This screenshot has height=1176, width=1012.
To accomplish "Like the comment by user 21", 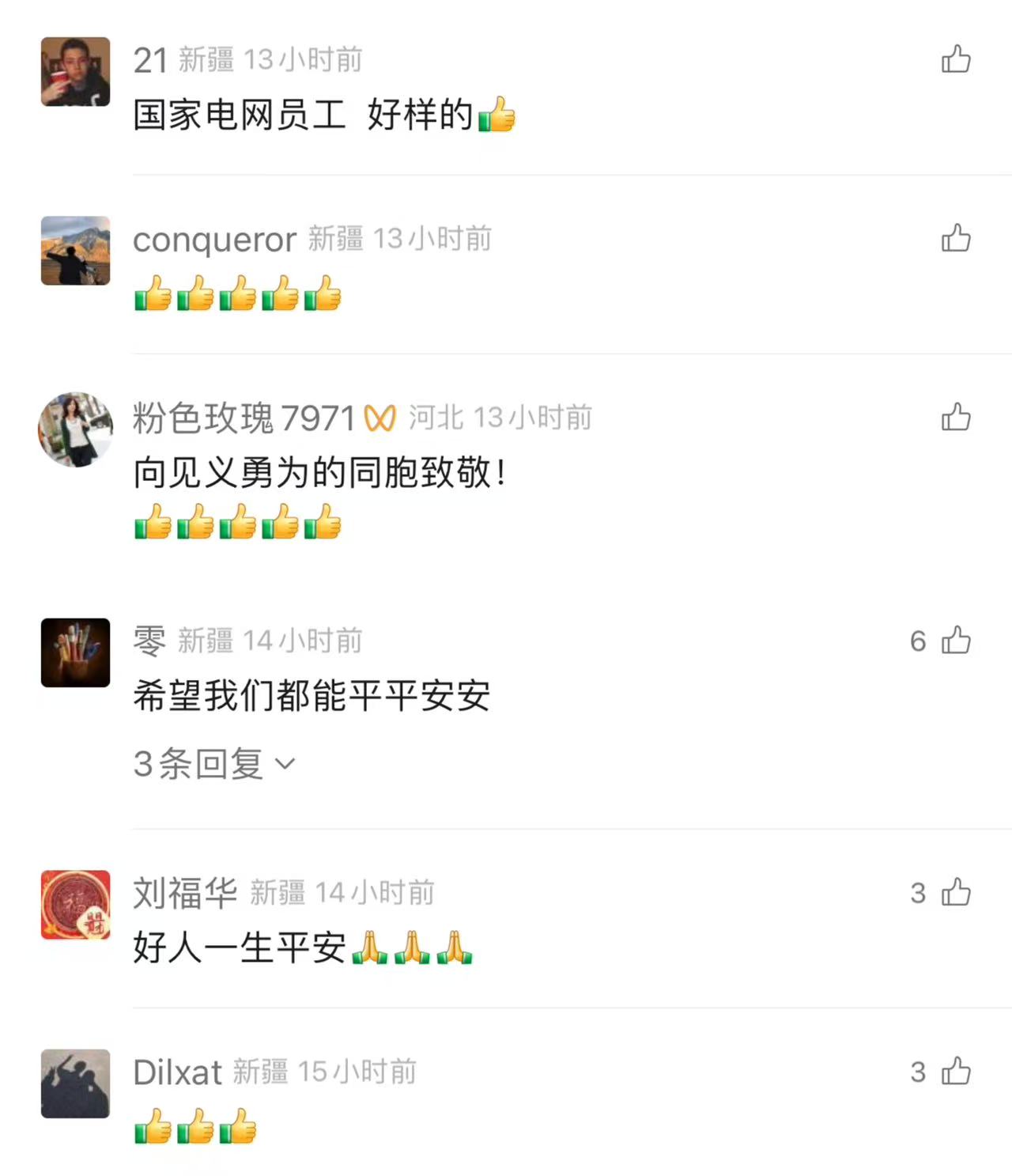I will [x=956, y=59].
